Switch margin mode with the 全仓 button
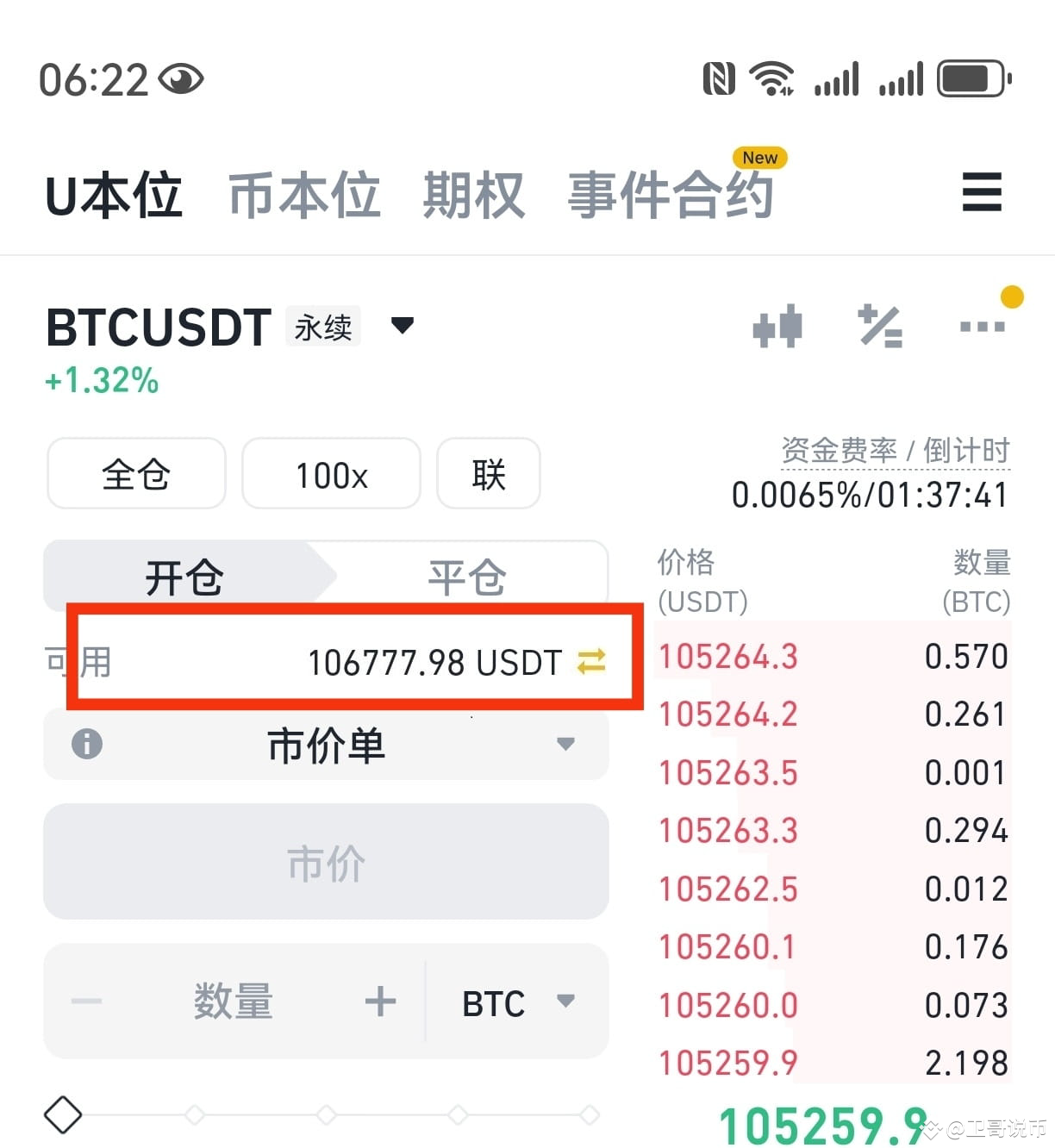This screenshot has width=1055, height=1148. click(135, 474)
